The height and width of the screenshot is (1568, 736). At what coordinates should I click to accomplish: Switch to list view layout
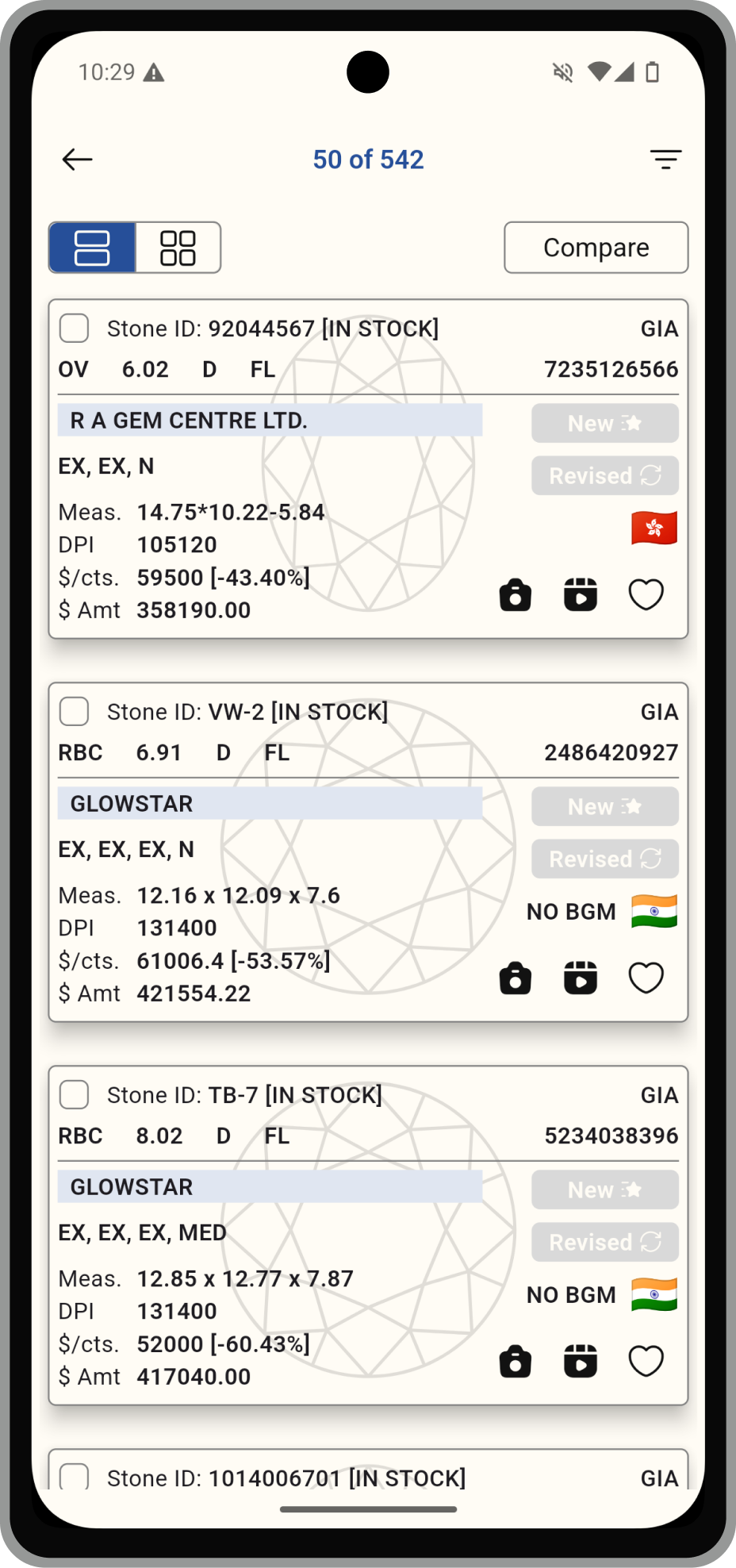pos(92,248)
